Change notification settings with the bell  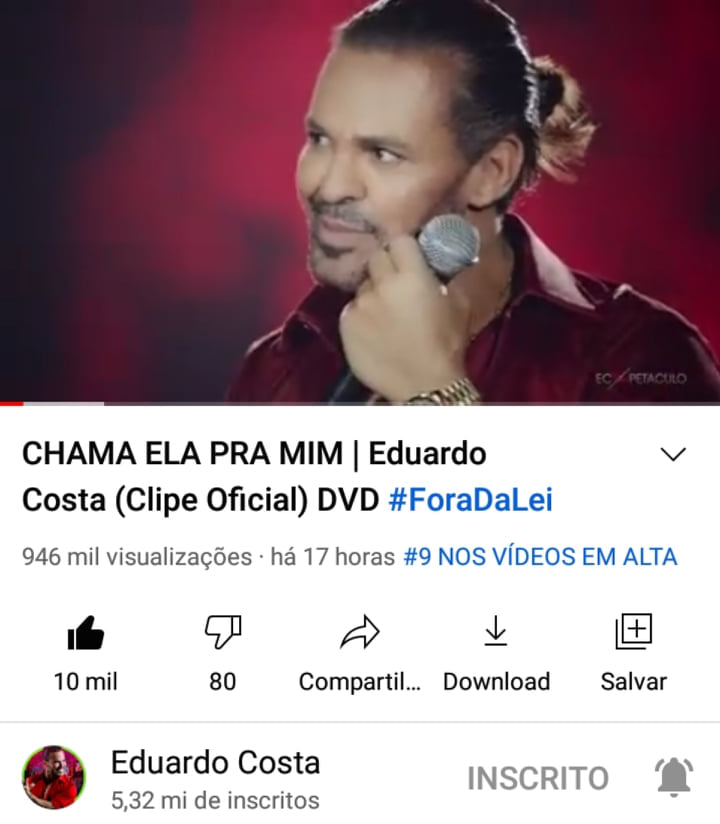tap(674, 777)
